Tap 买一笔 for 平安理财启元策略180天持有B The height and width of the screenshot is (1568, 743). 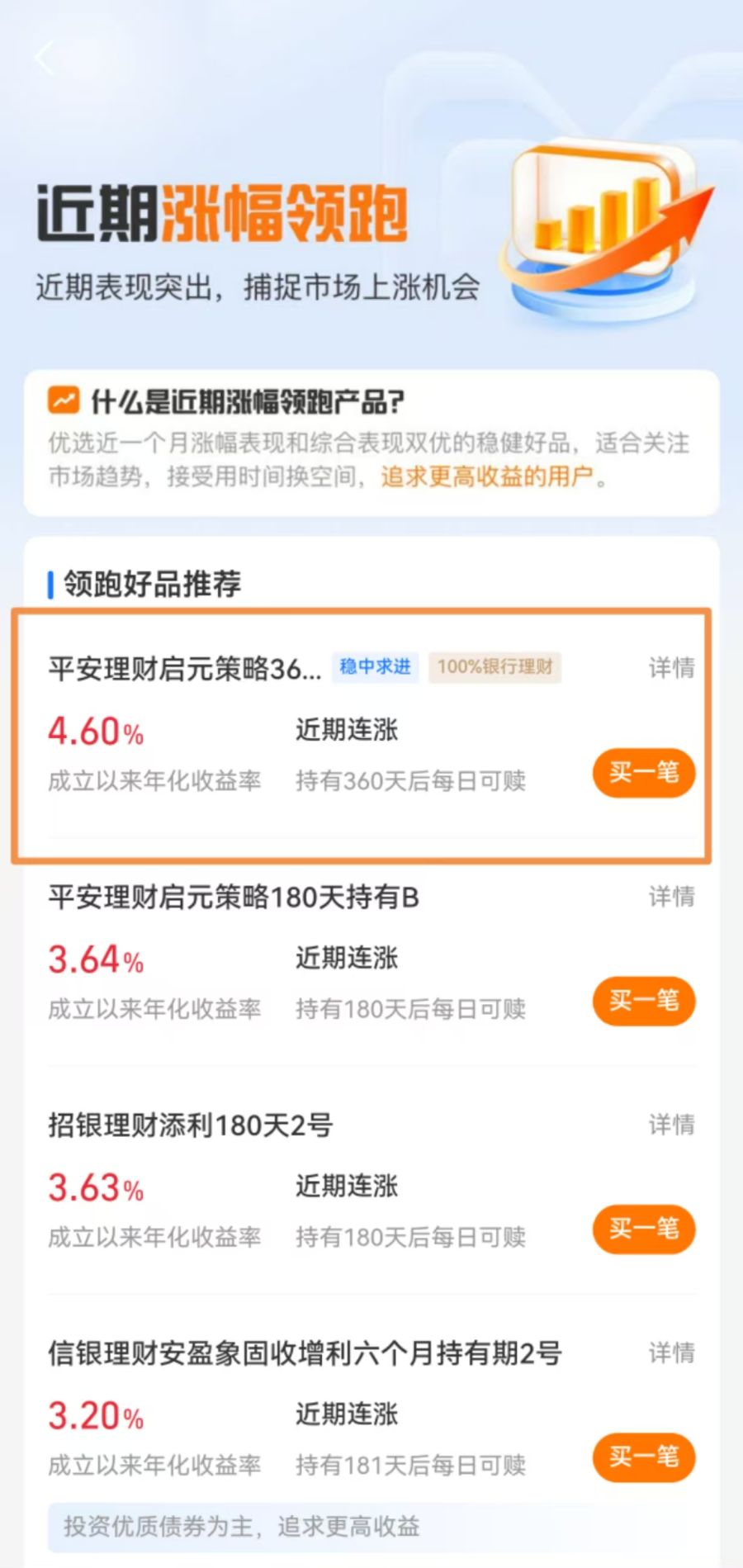coord(643,1001)
